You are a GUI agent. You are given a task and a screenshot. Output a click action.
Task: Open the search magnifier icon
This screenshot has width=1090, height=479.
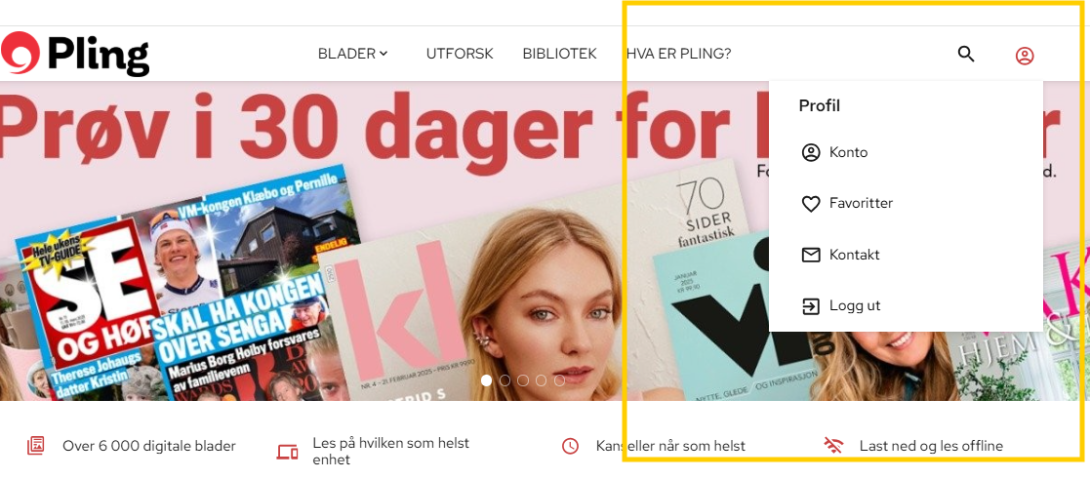(x=965, y=54)
